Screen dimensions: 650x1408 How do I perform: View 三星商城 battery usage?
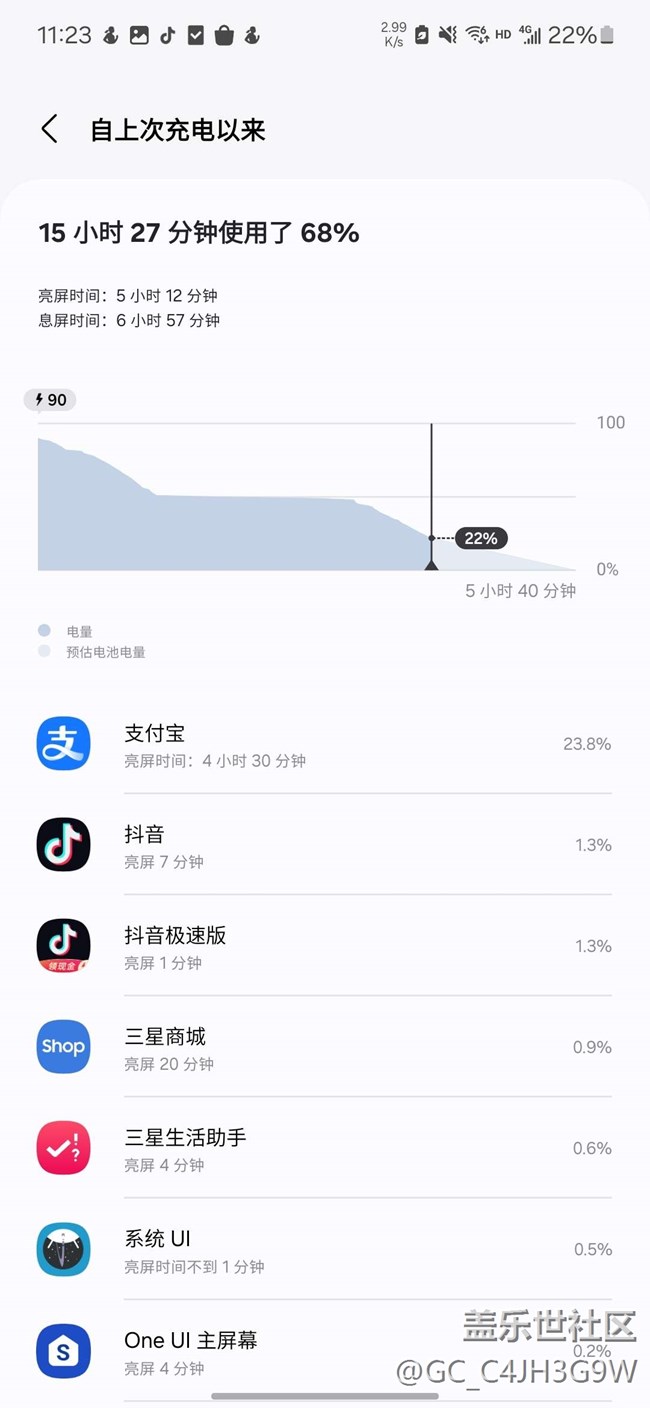click(325, 1047)
